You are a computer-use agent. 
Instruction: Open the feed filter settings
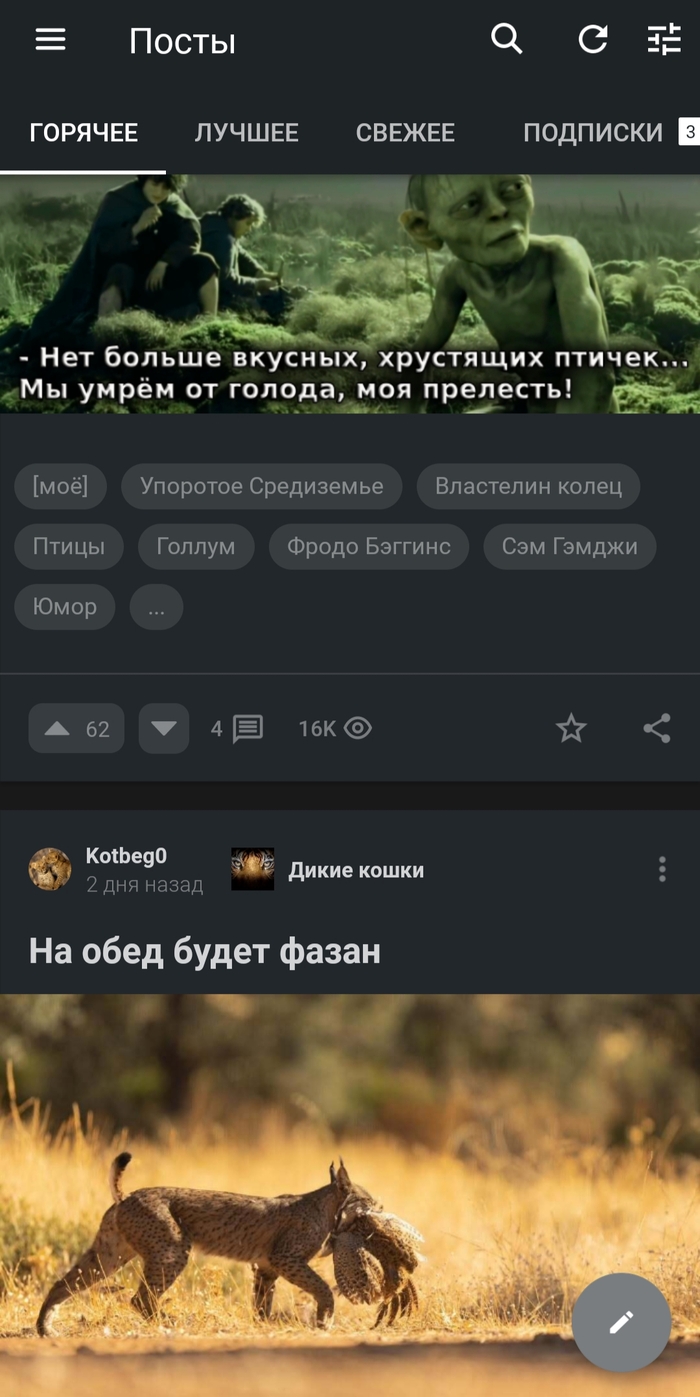(x=664, y=40)
